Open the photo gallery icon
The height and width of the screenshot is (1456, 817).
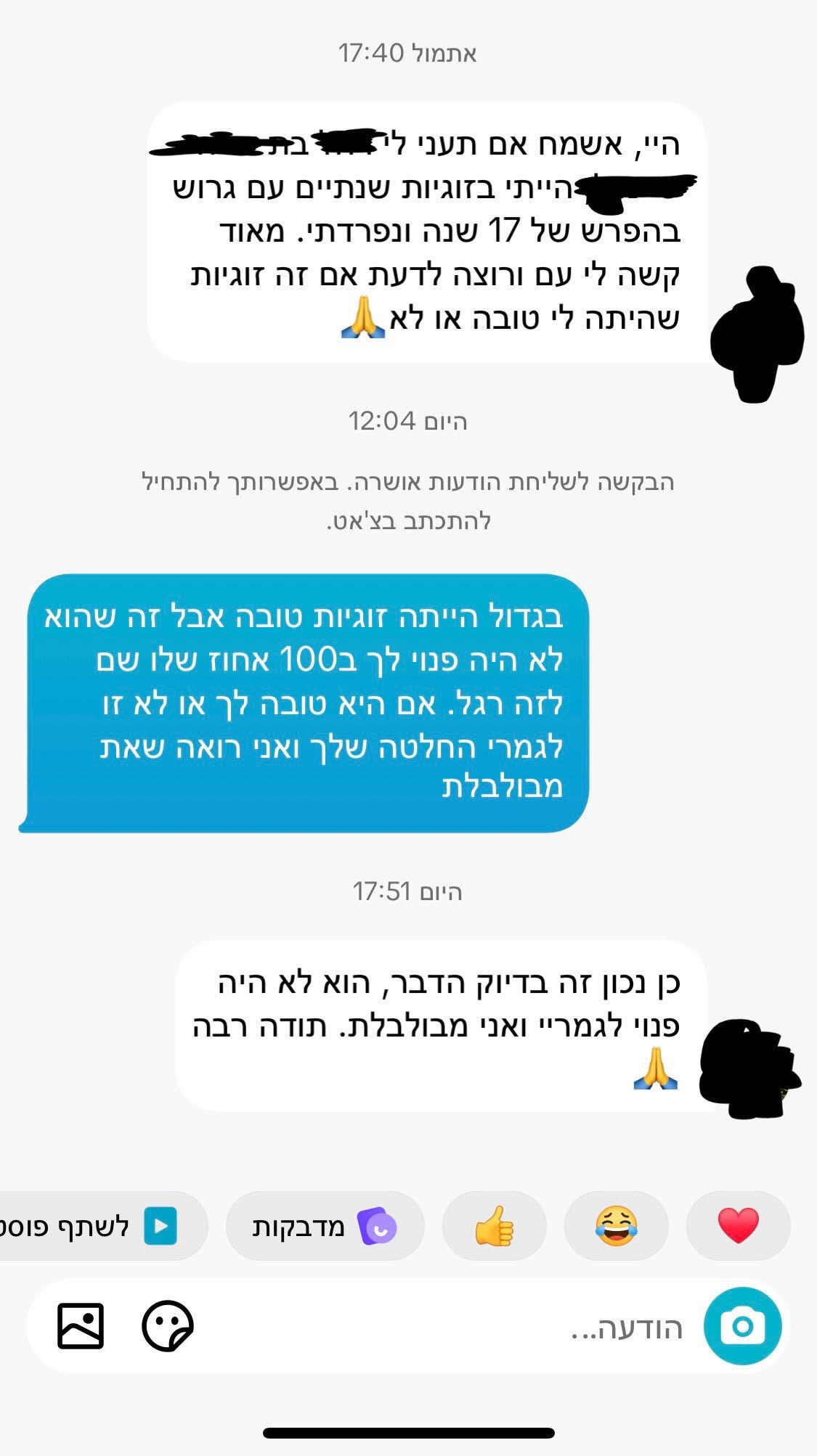(81, 1326)
